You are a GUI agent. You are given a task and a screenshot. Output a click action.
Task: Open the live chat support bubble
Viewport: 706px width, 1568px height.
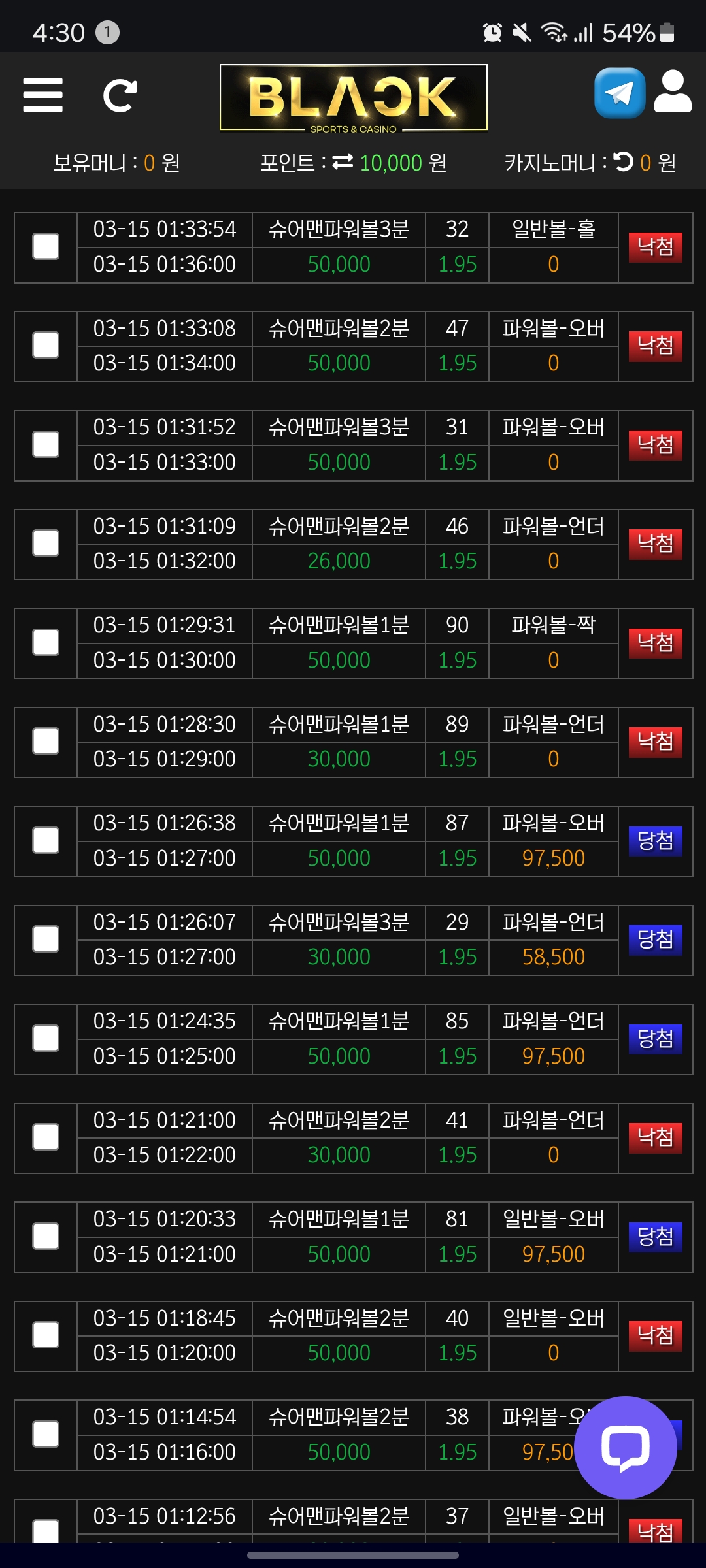pos(625,1447)
